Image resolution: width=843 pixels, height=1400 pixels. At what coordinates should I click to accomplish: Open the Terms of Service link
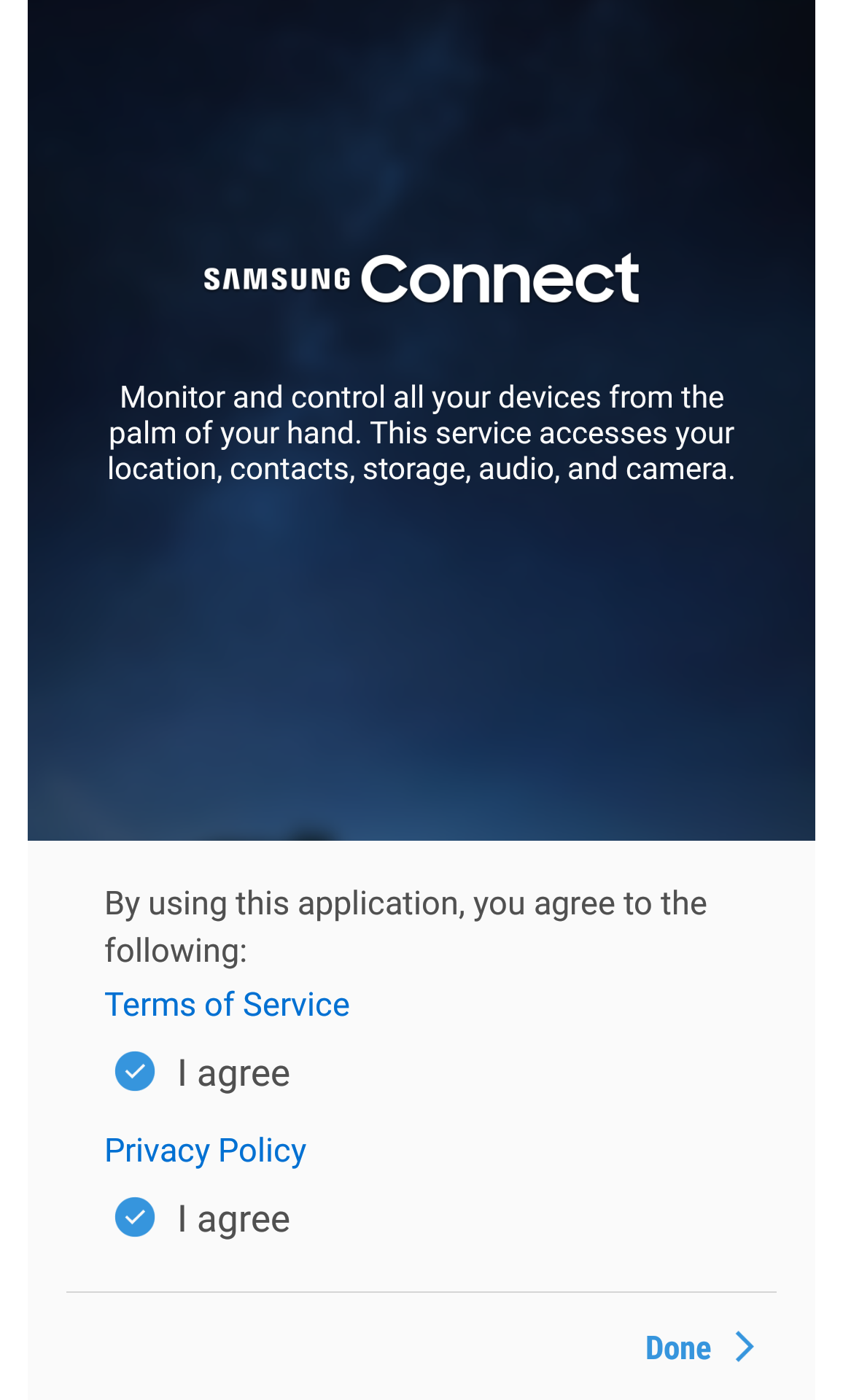click(x=227, y=1005)
